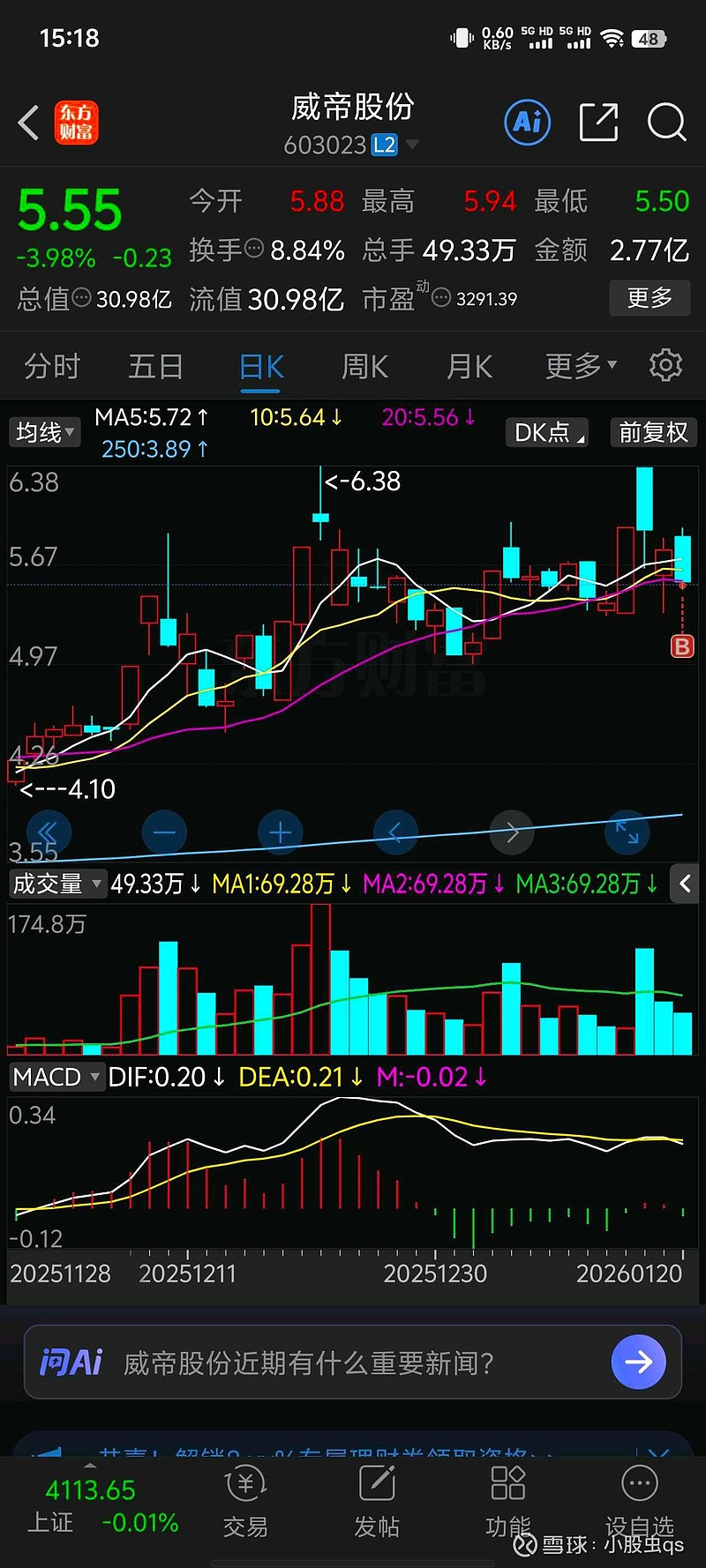Viewport: 706px width, 1568px height.
Task: Open the 成交量 indicator dropdown
Action: [56, 884]
